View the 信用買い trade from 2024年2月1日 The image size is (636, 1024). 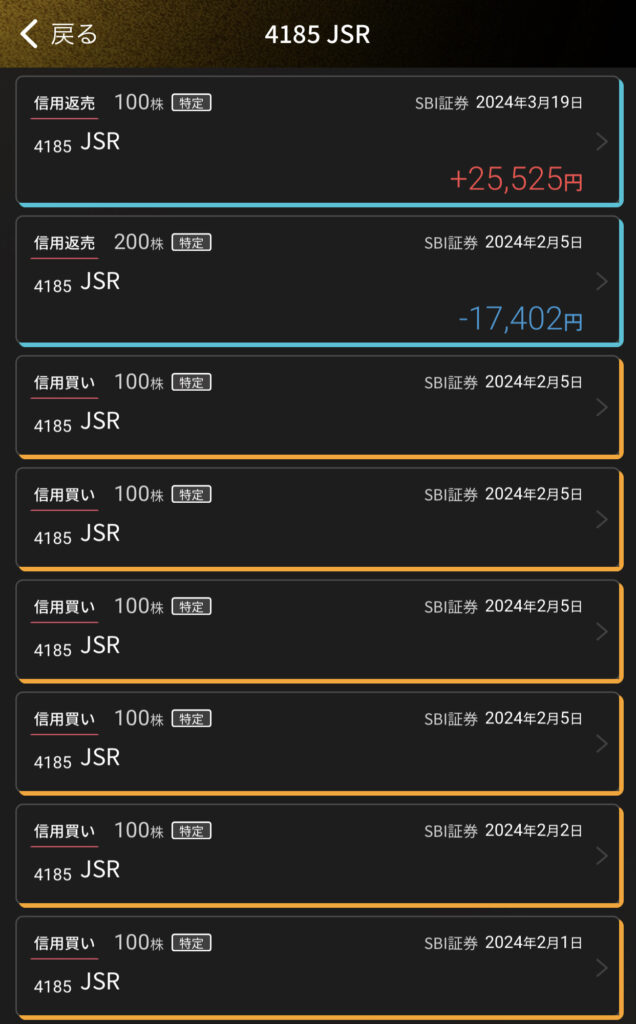[318, 967]
